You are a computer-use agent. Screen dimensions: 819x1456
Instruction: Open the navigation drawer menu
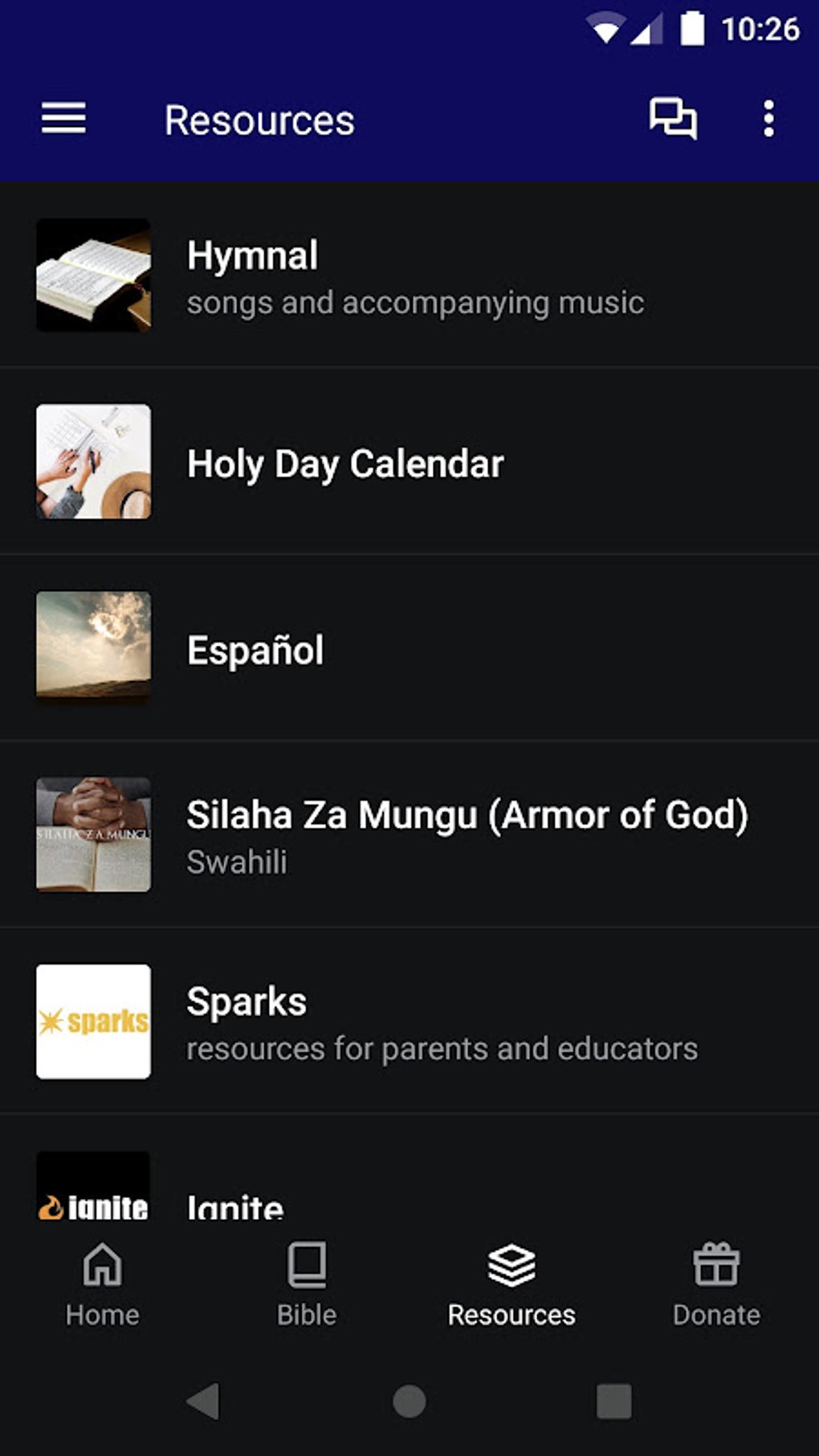63,120
